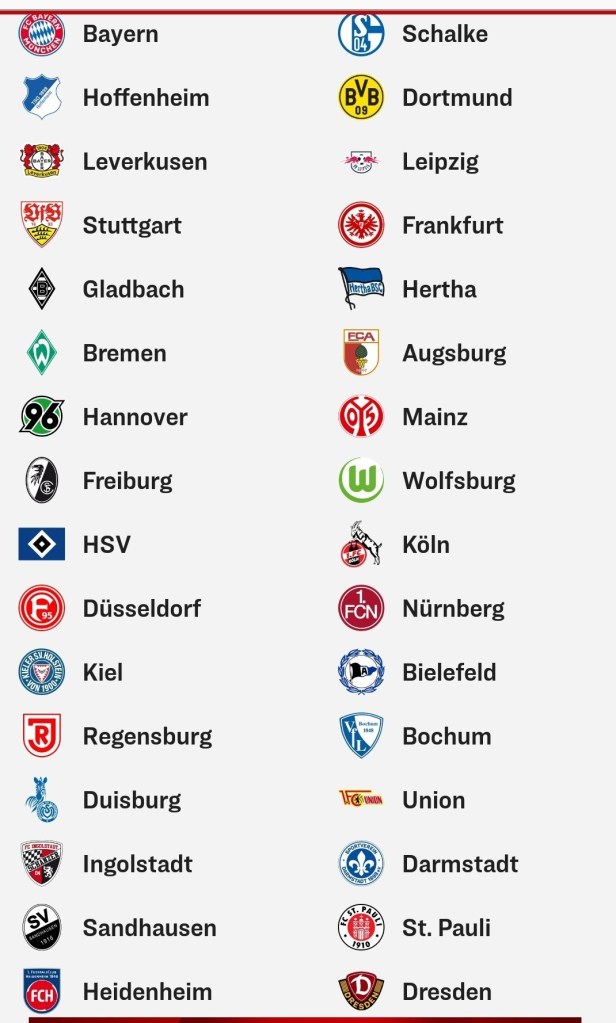Choose Düsseldorf from the teams
This screenshot has width=616, height=1023.
(x=141, y=609)
